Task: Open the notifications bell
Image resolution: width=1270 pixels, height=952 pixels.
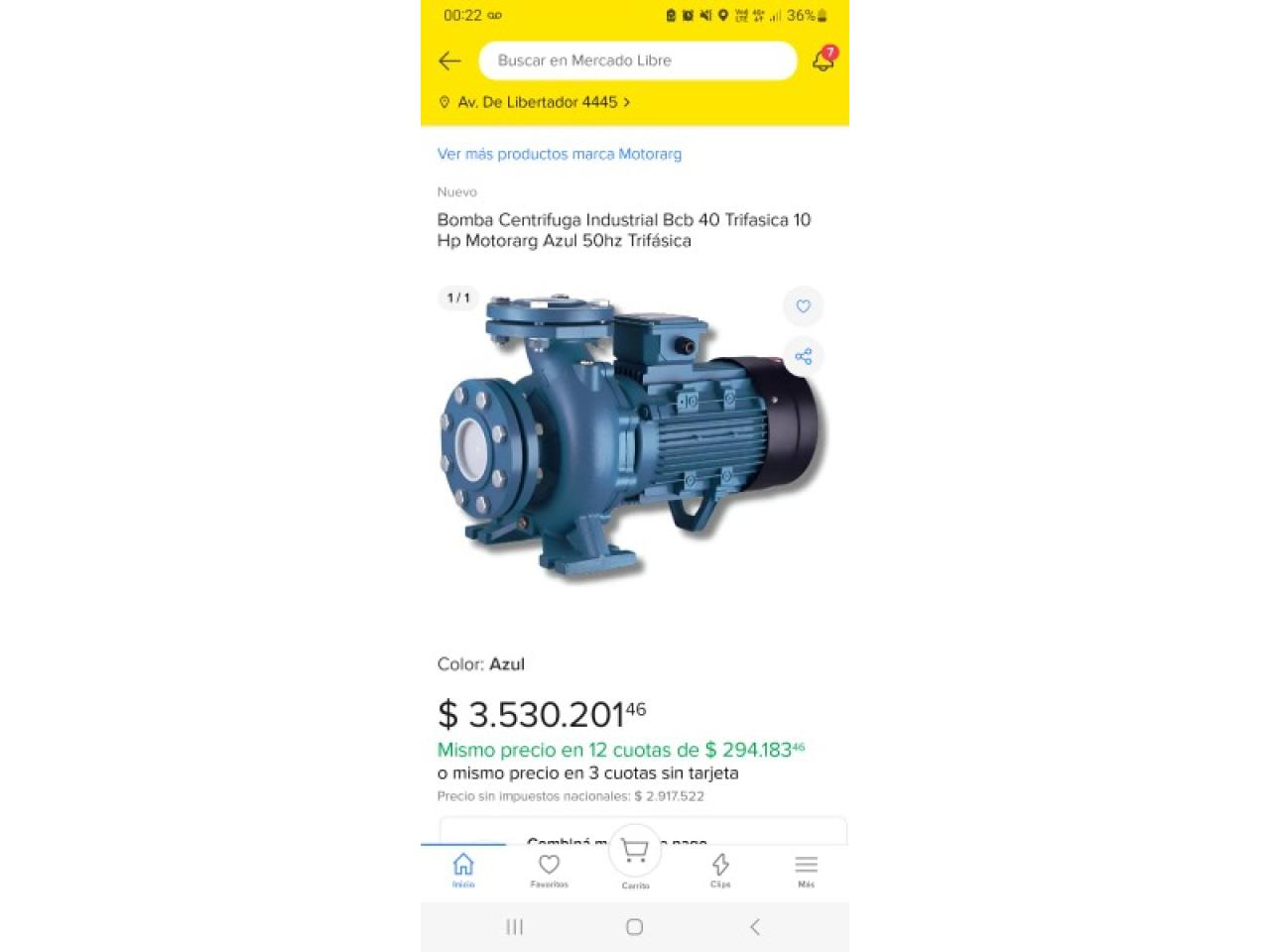Action: 823,60
